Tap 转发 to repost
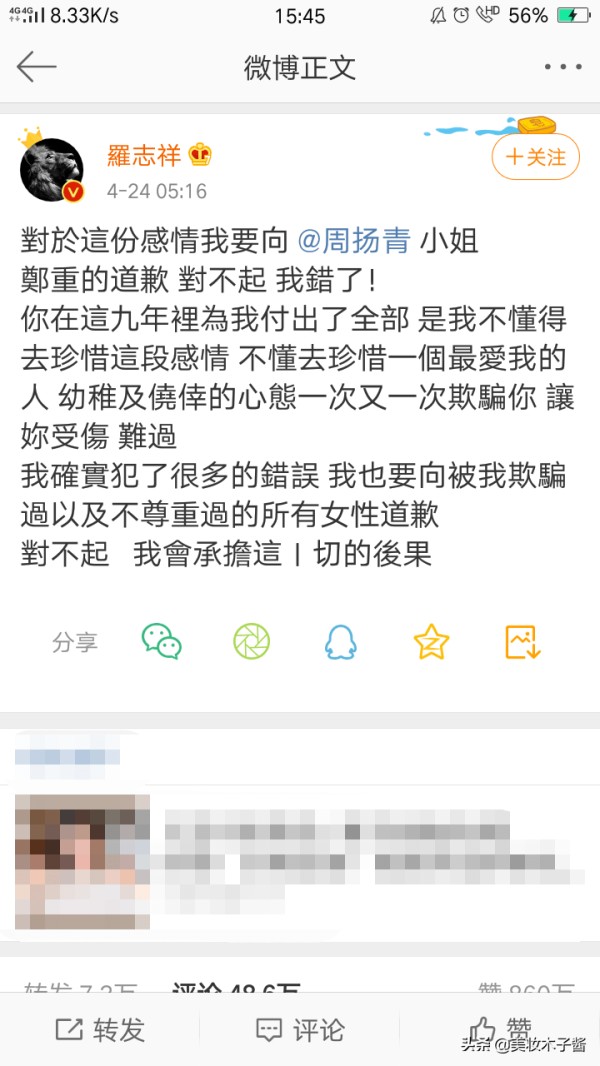 click(x=100, y=1030)
